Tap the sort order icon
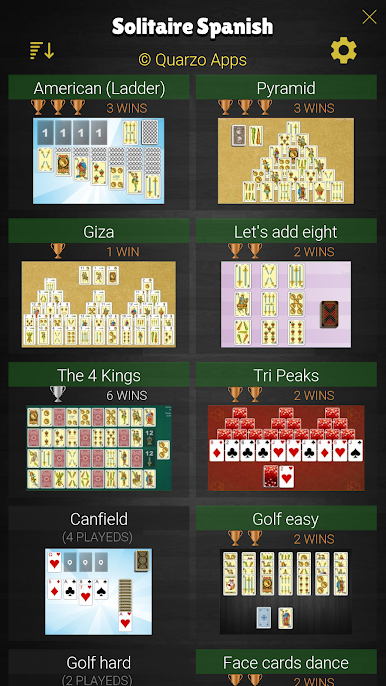This screenshot has width=386, height=686. pos(42,51)
